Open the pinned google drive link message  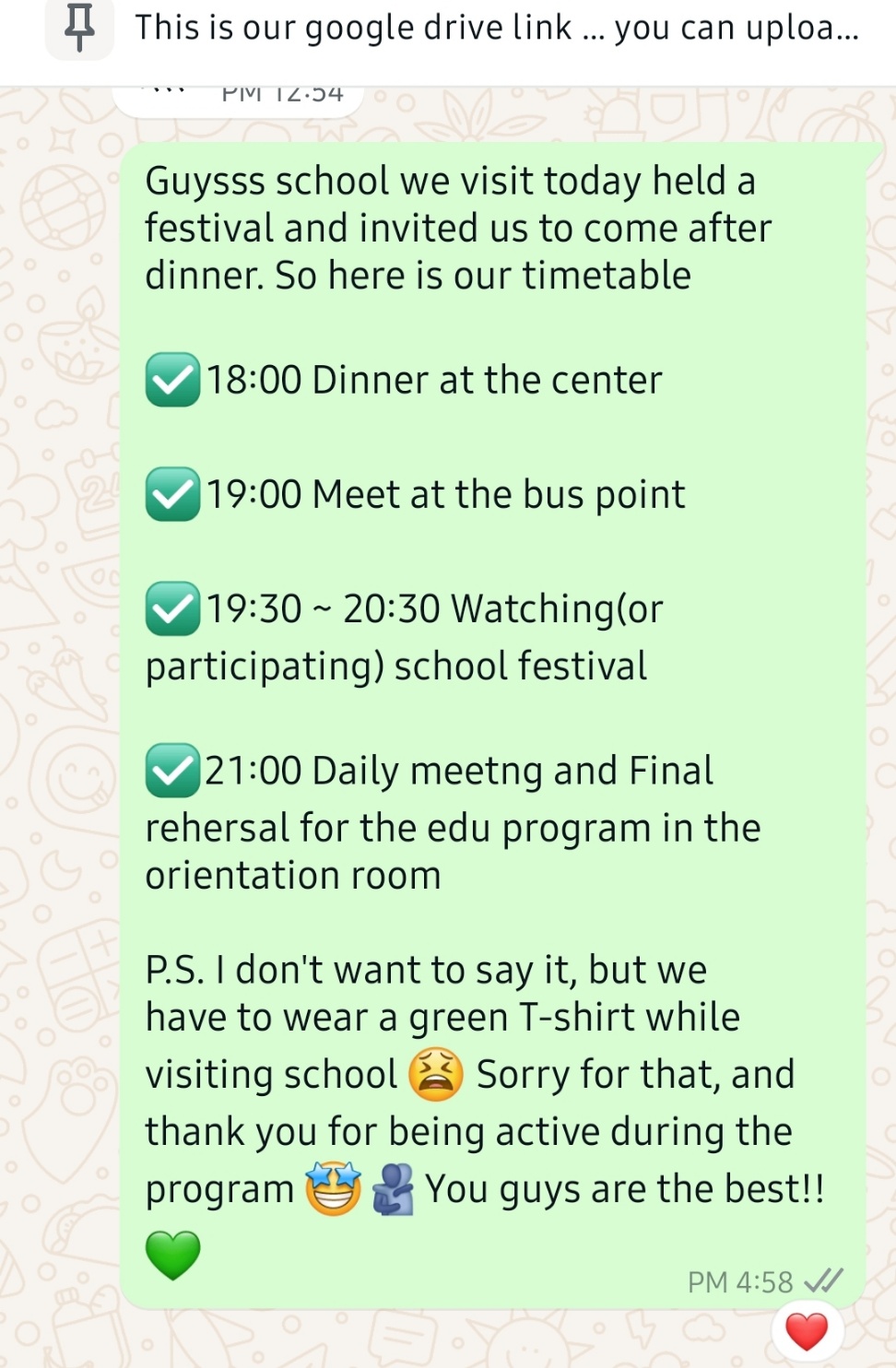pos(496,29)
